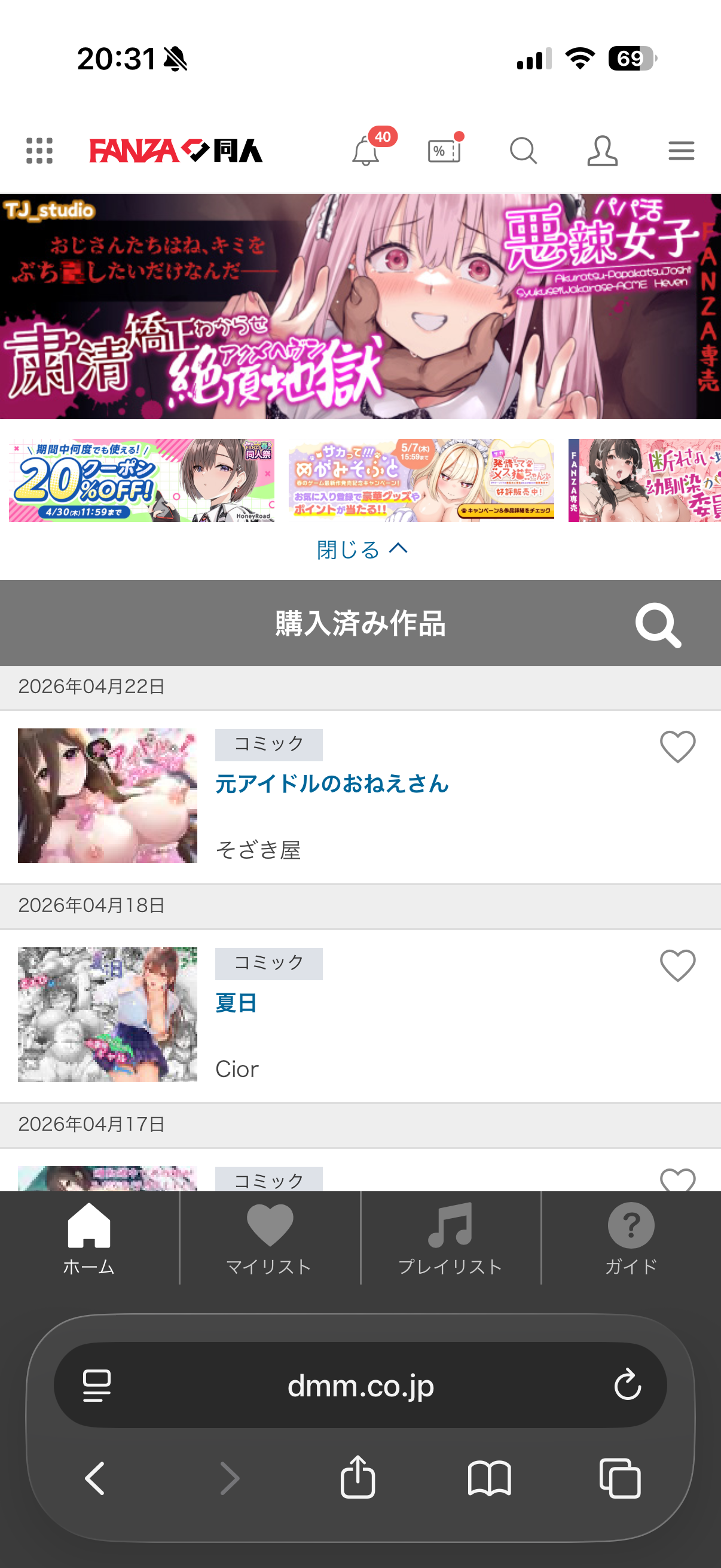Open the ガイド tab
This screenshot has width=721, height=1568.
click(631, 1238)
